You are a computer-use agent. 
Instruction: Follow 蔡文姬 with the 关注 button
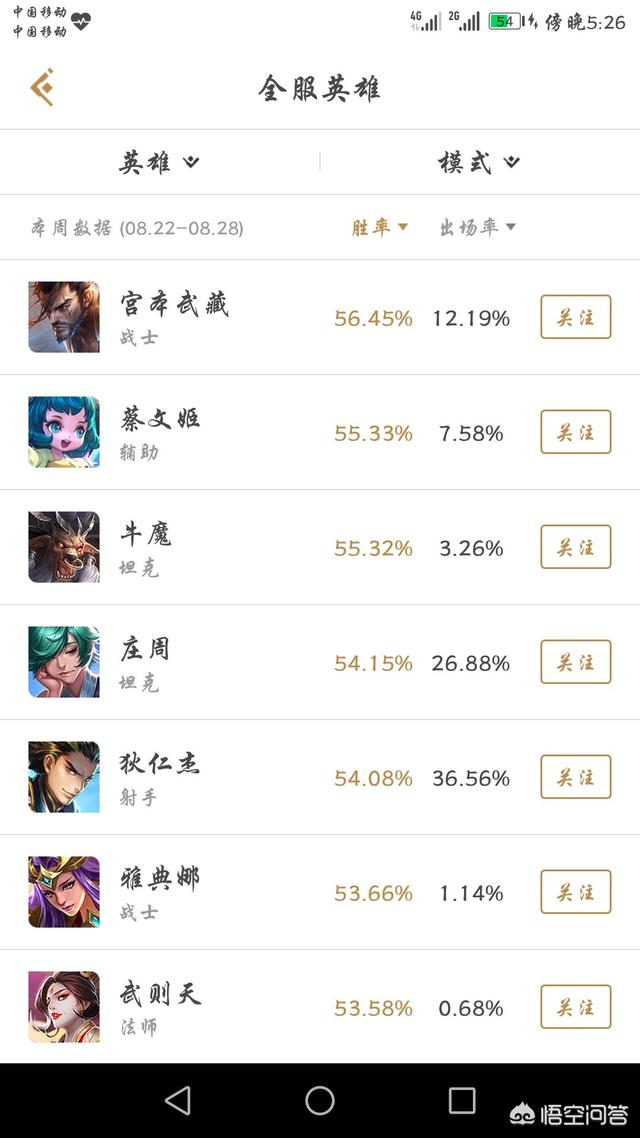click(575, 433)
